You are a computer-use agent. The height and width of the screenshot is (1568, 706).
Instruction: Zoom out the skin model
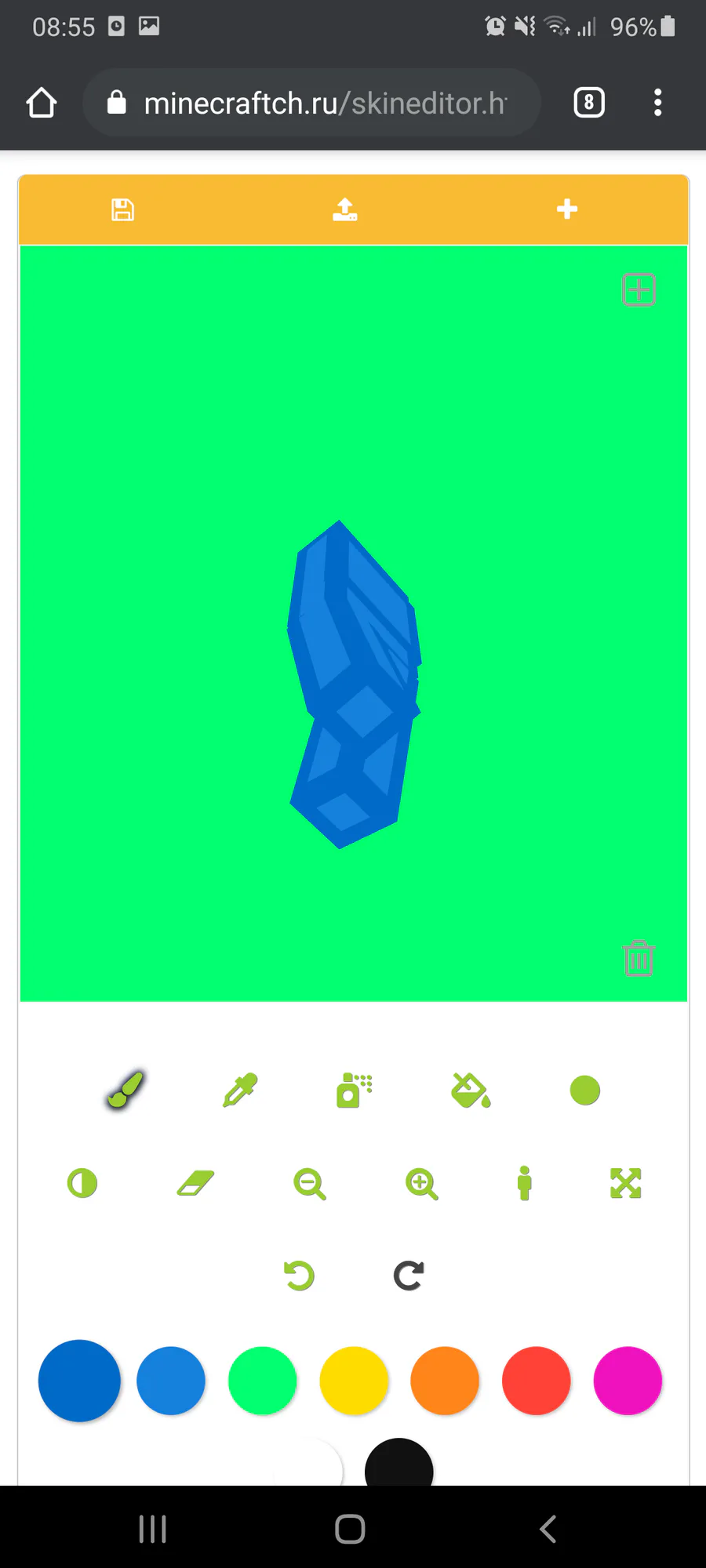pos(309,1184)
